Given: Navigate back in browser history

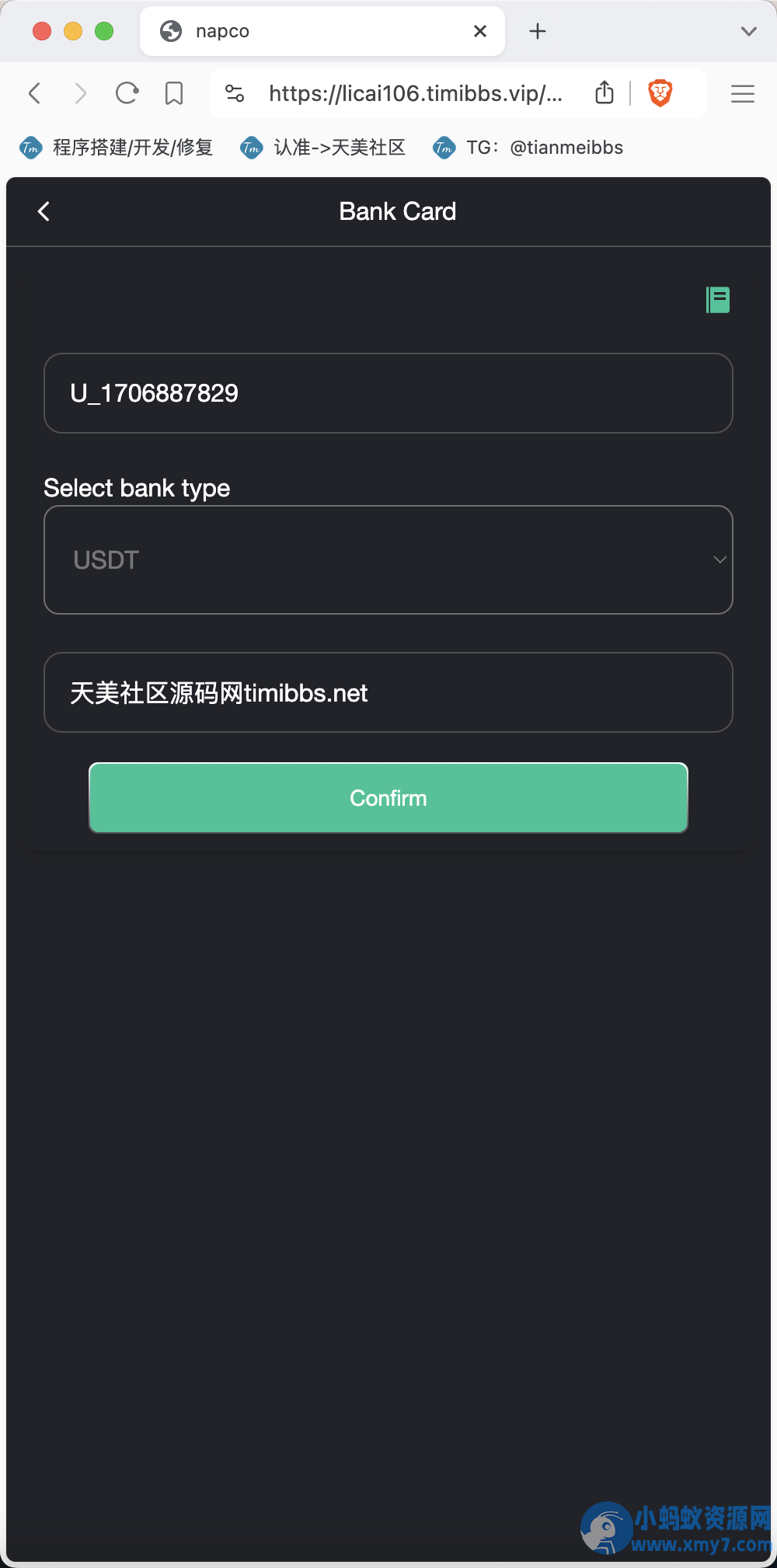Looking at the screenshot, I should pos(34,93).
